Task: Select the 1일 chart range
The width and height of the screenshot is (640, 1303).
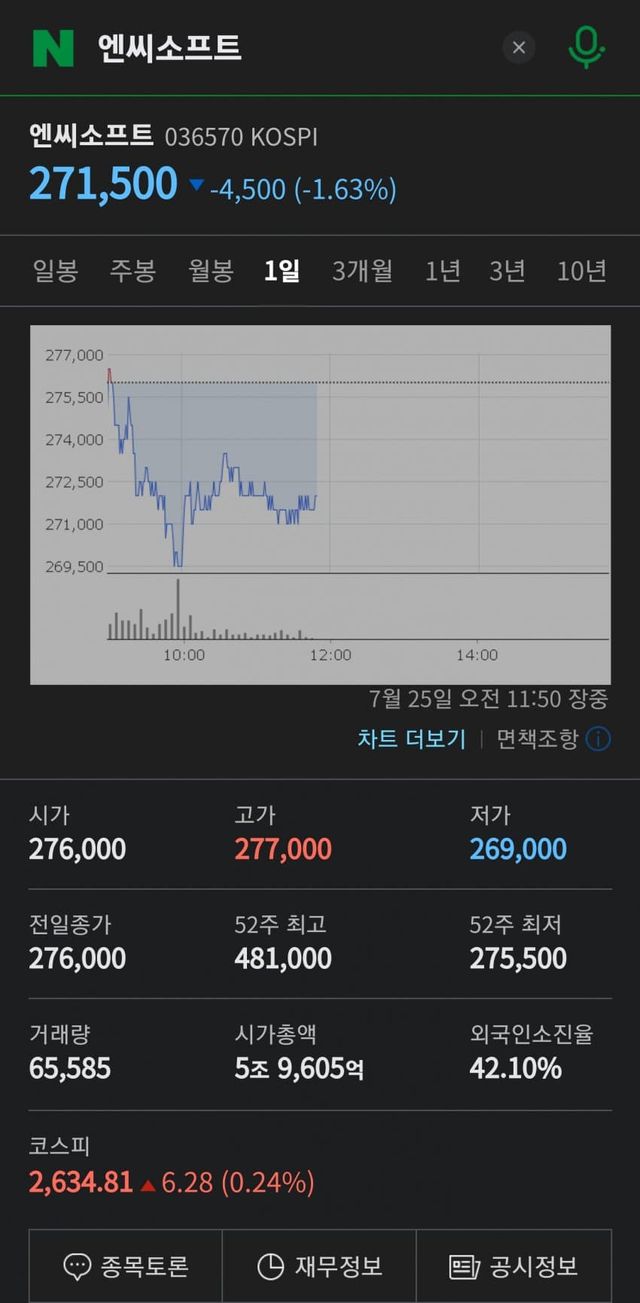Action: 282,271
